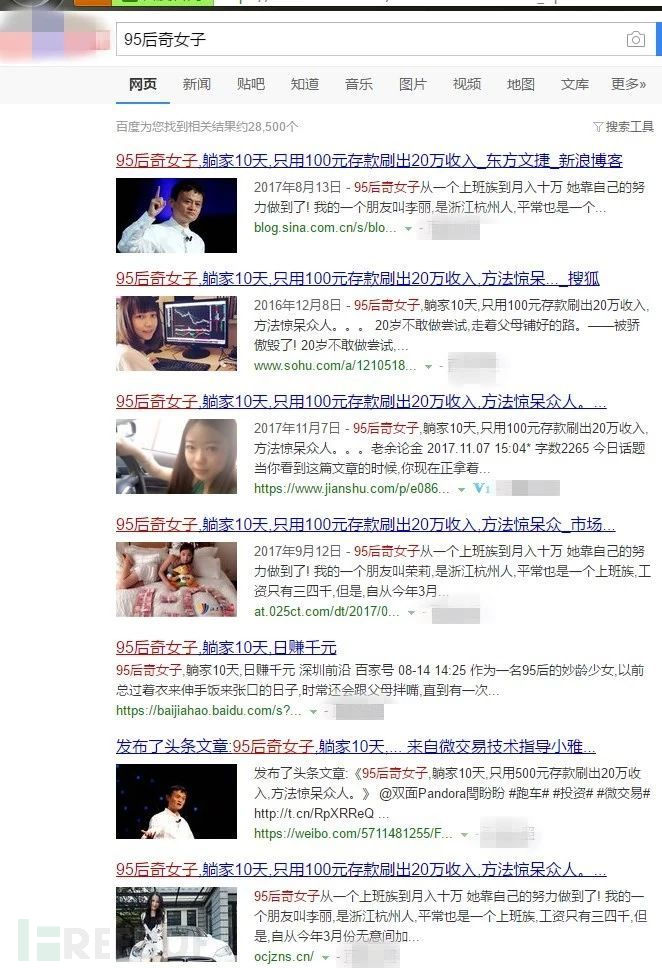Open 搜索工具 filter options
662x968 pixels.
(x=623, y=127)
